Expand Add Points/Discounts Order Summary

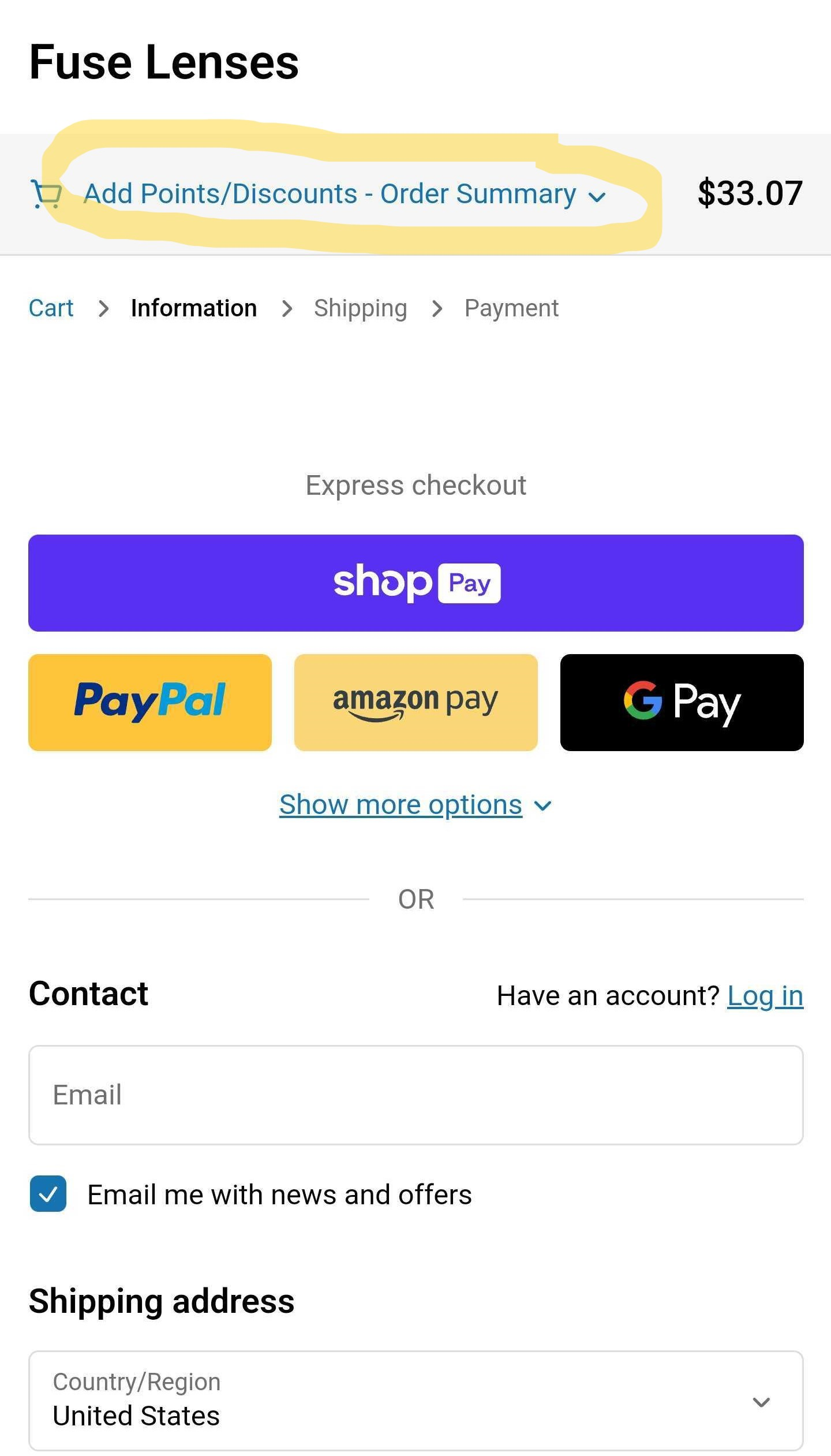[x=345, y=194]
